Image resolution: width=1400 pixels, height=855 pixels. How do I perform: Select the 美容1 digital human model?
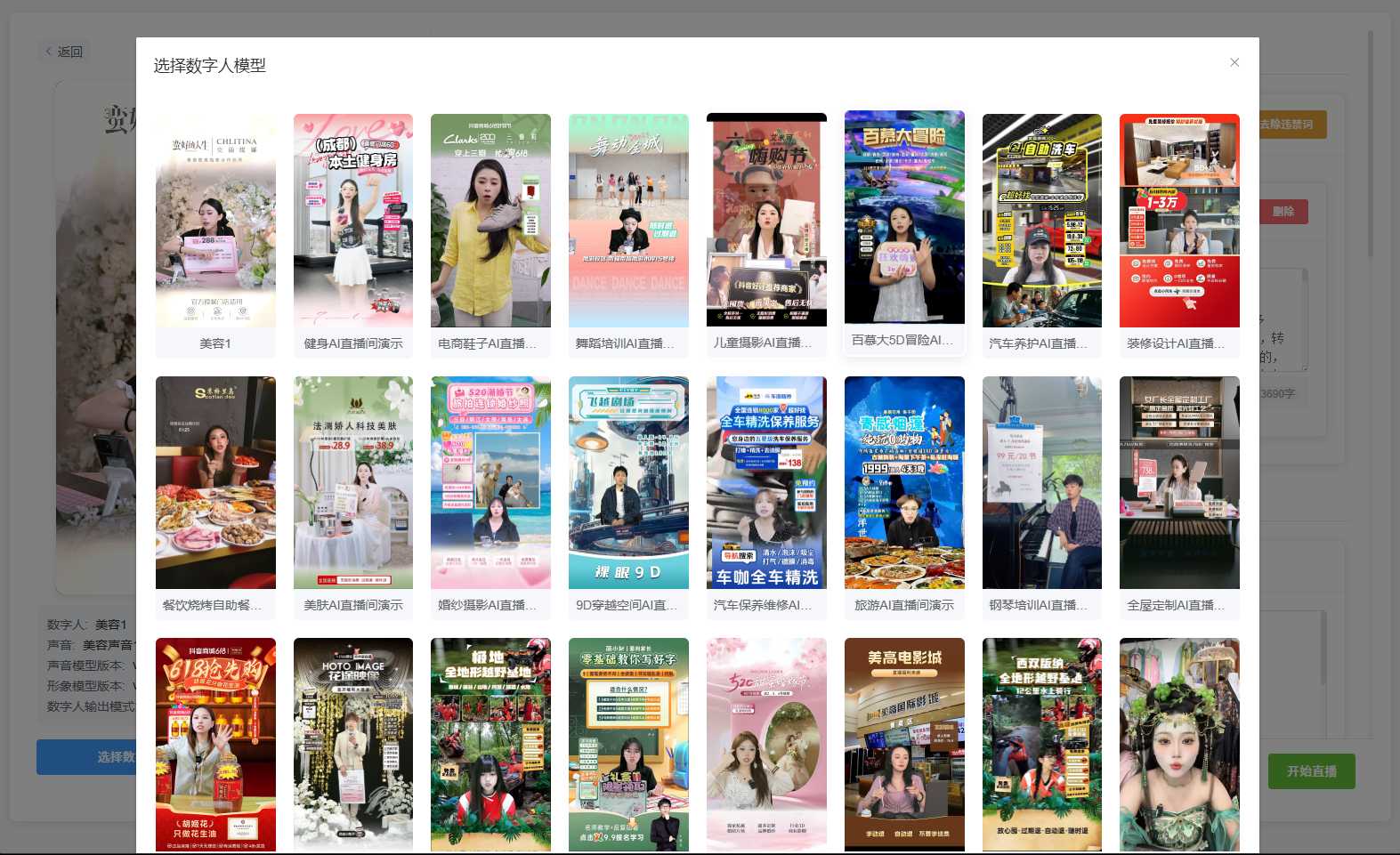click(215, 221)
